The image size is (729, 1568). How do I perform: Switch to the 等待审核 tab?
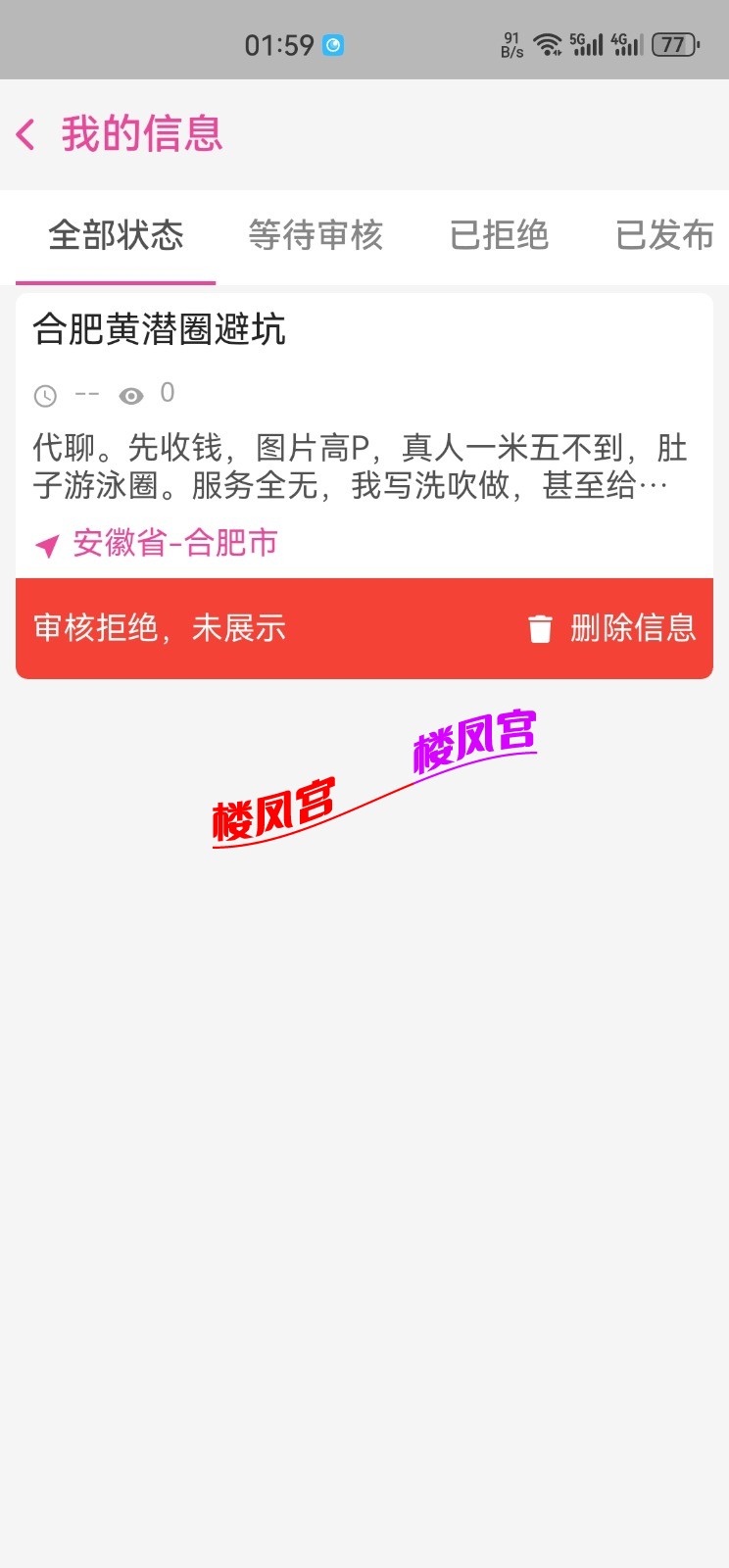click(x=316, y=236)
